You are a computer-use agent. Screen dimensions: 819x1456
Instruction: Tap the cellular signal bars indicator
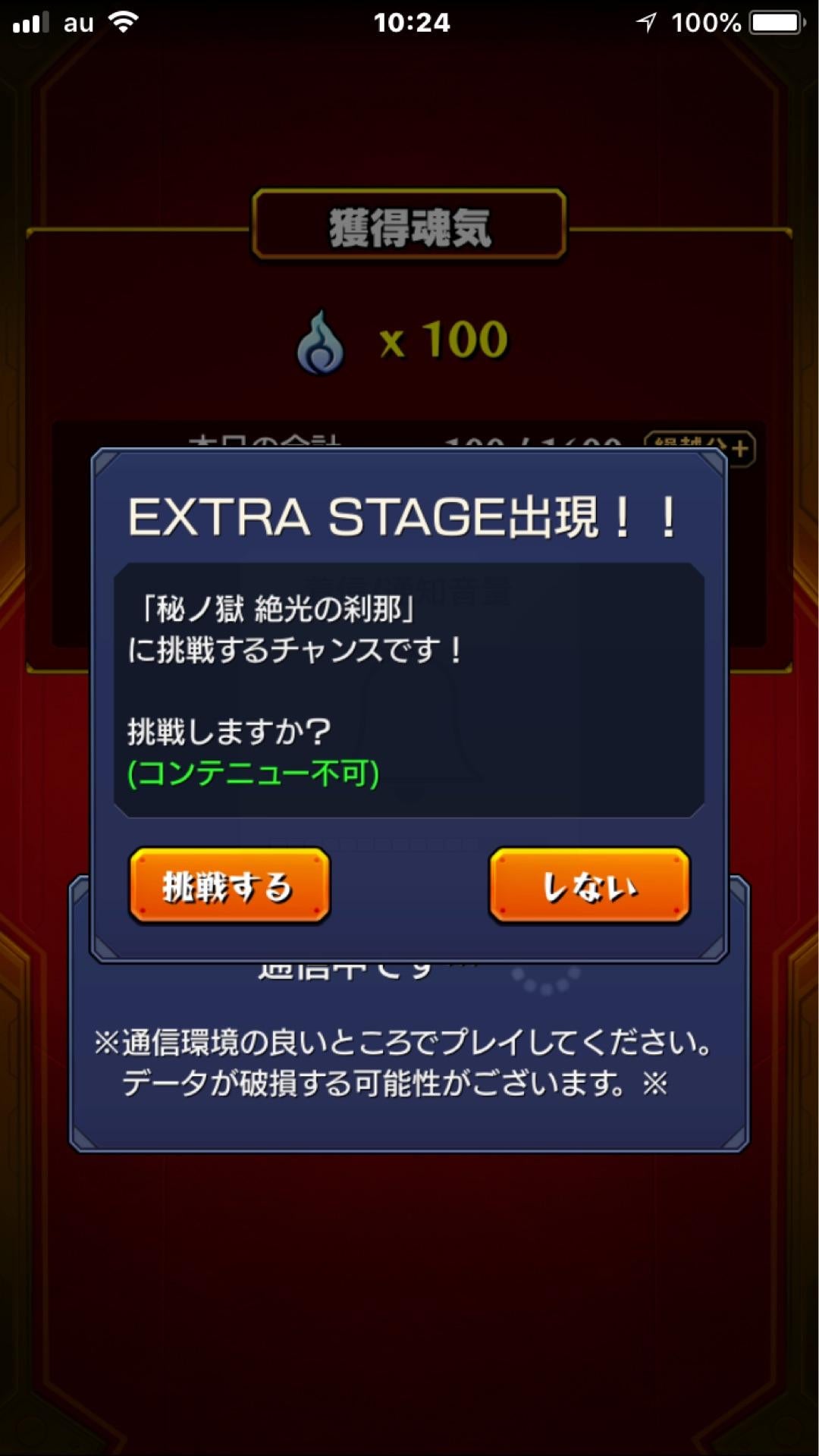click(30, 22)
